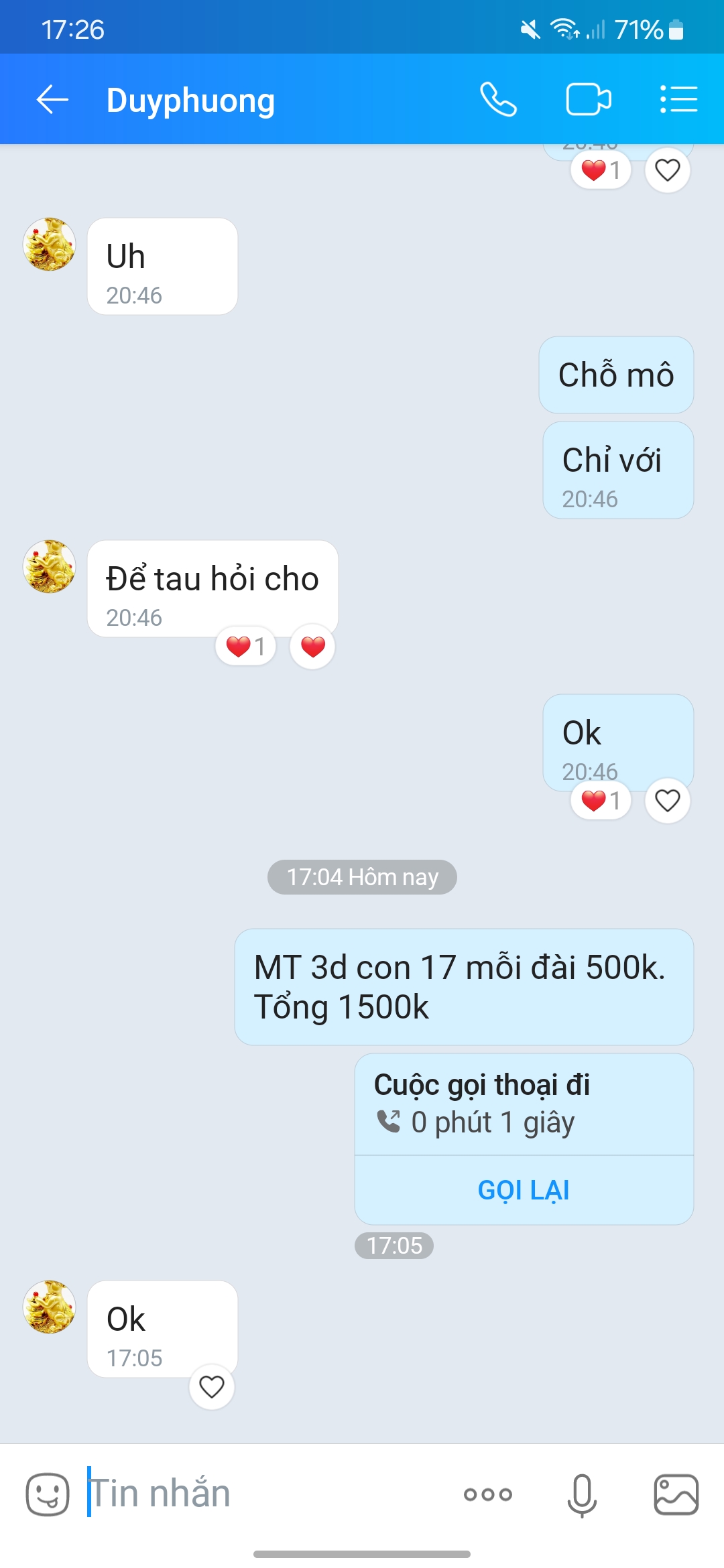Open the emoji sticker picker

pyautogui.click(x=48, y=1494)
